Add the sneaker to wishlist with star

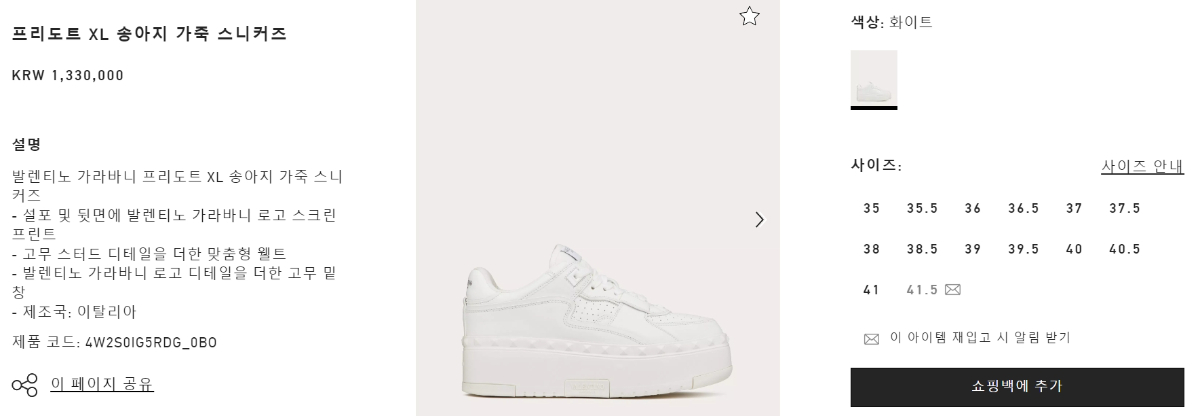point(749,16)
